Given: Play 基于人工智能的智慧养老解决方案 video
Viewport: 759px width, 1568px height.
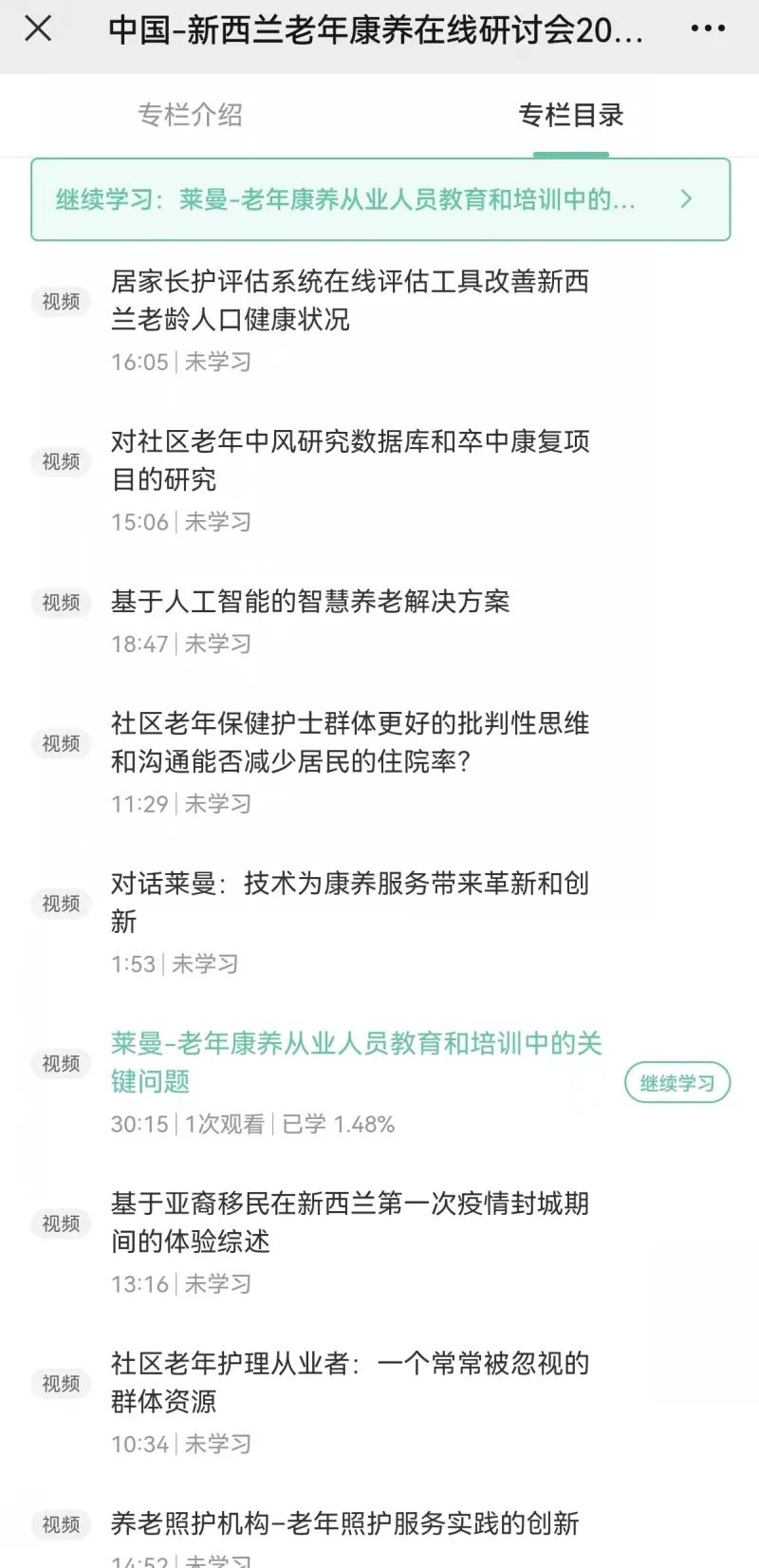Looking at the screenshot, I should tap(310, 602).
